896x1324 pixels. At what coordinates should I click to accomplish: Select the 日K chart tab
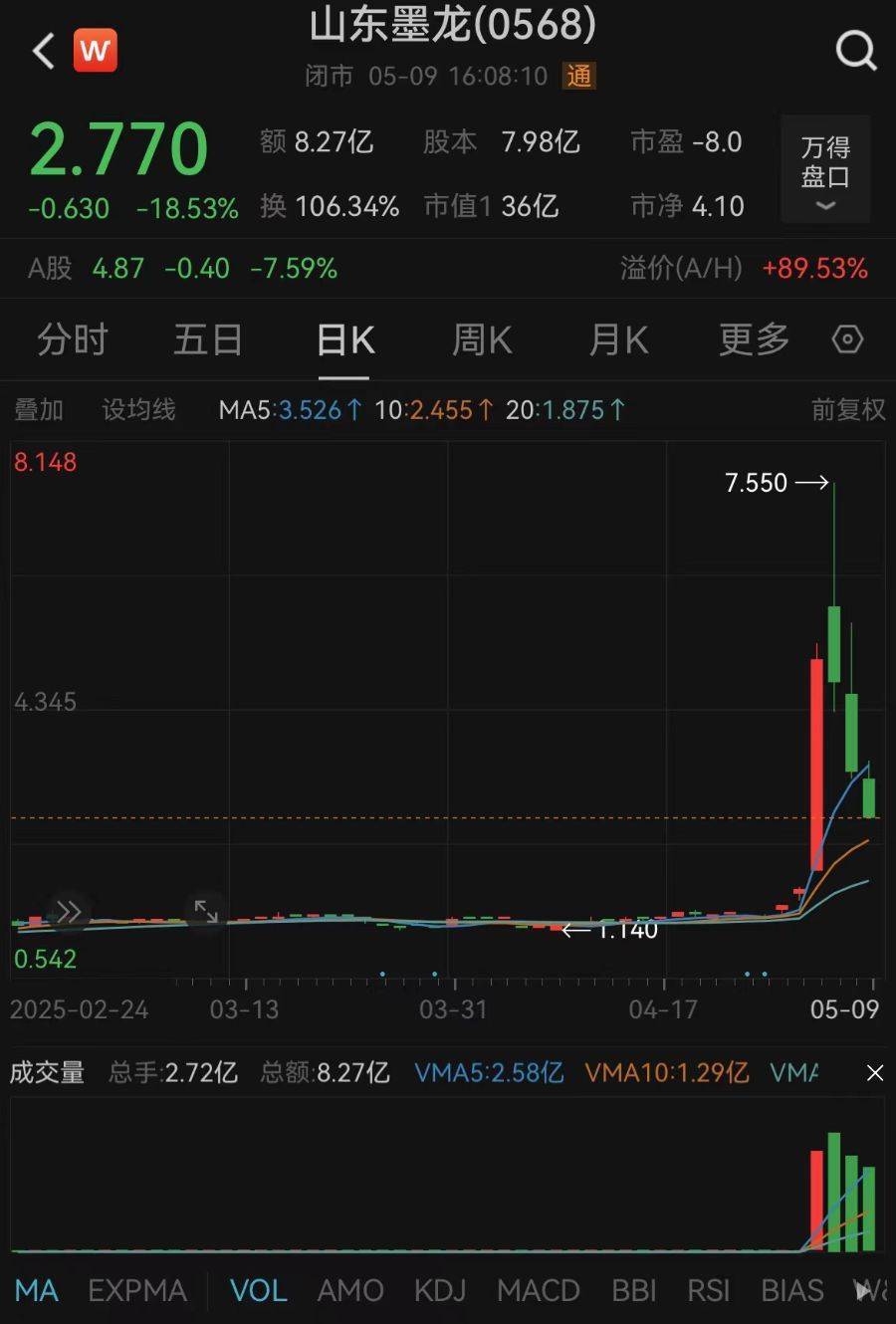[344, 340]
